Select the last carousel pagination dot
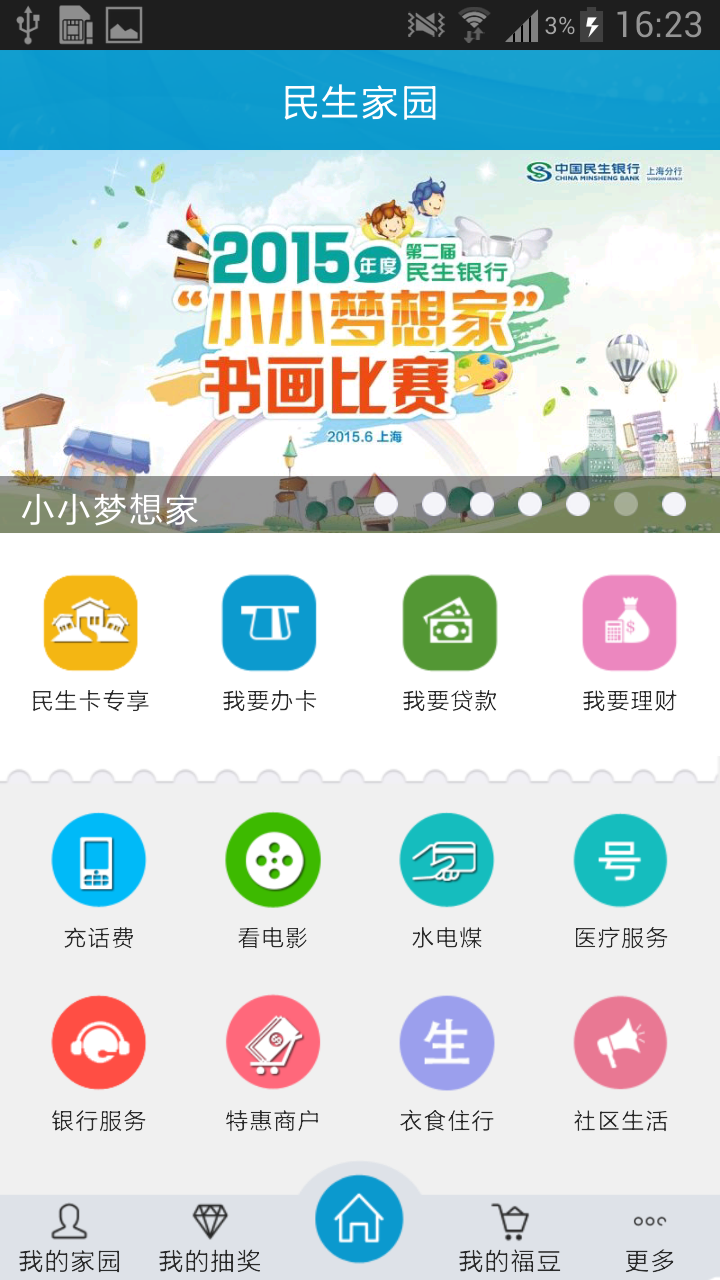The image size is (720, 1280). click(x=674, y=505)
